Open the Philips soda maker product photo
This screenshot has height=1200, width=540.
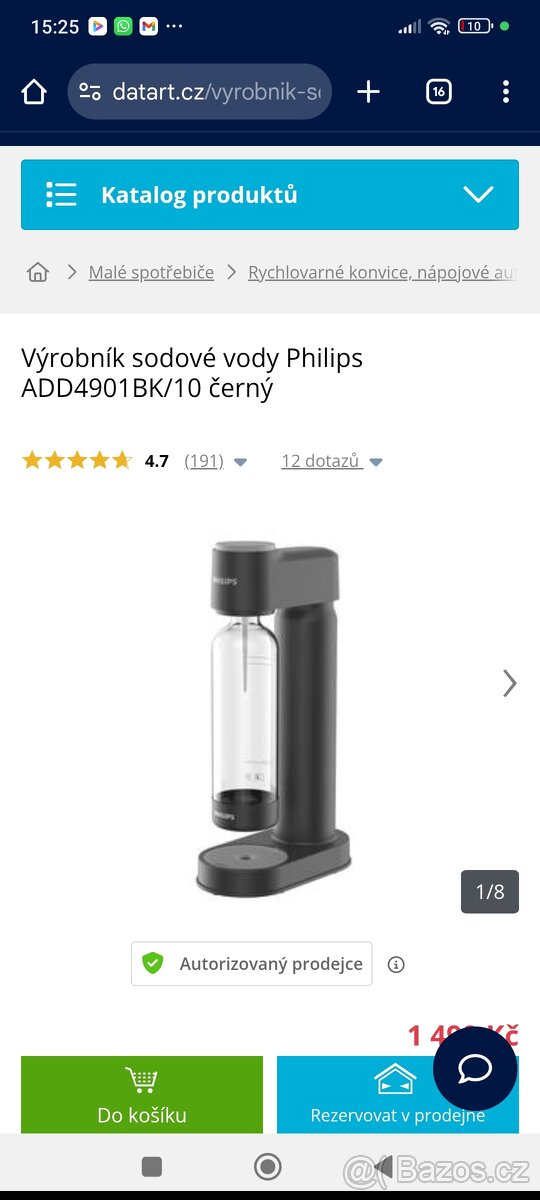click(x=272, y=718)
